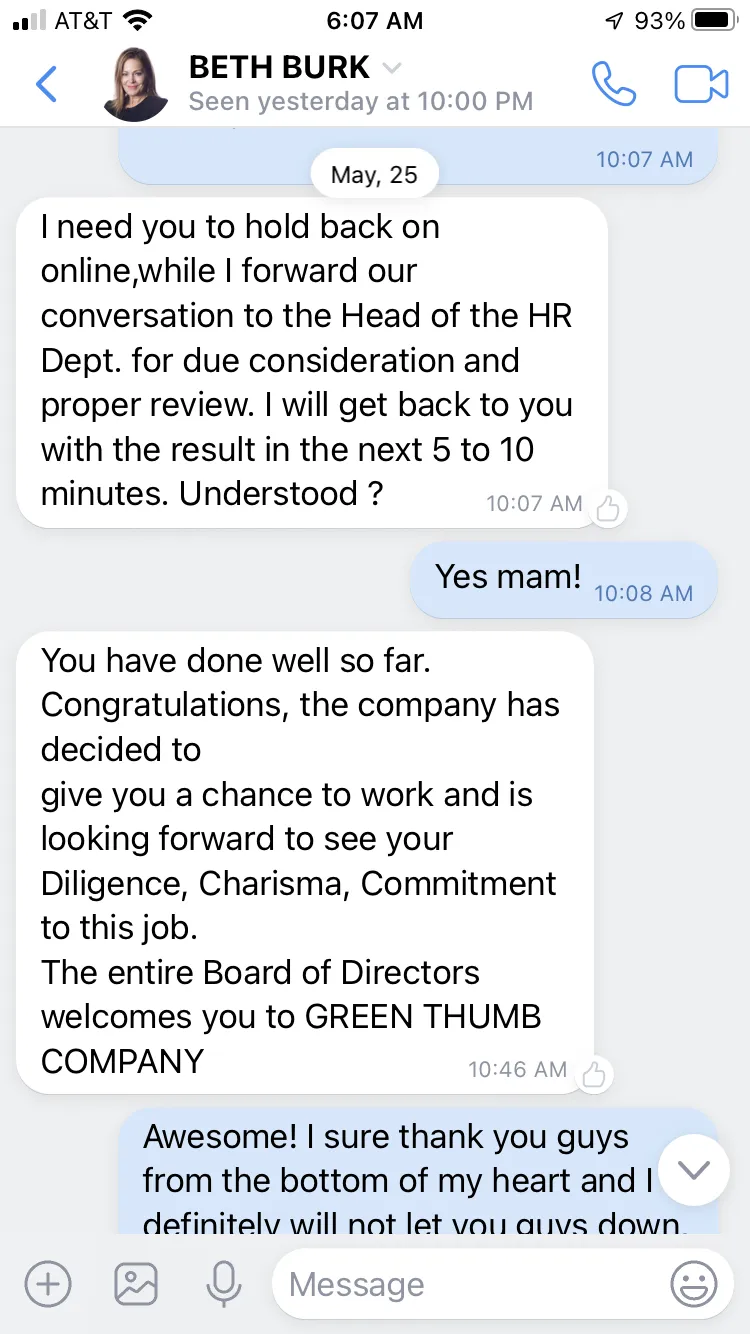The width and height of the screenshot is (750, 1334).
Task: Focus the Message text field
Action: point(470,1284)
